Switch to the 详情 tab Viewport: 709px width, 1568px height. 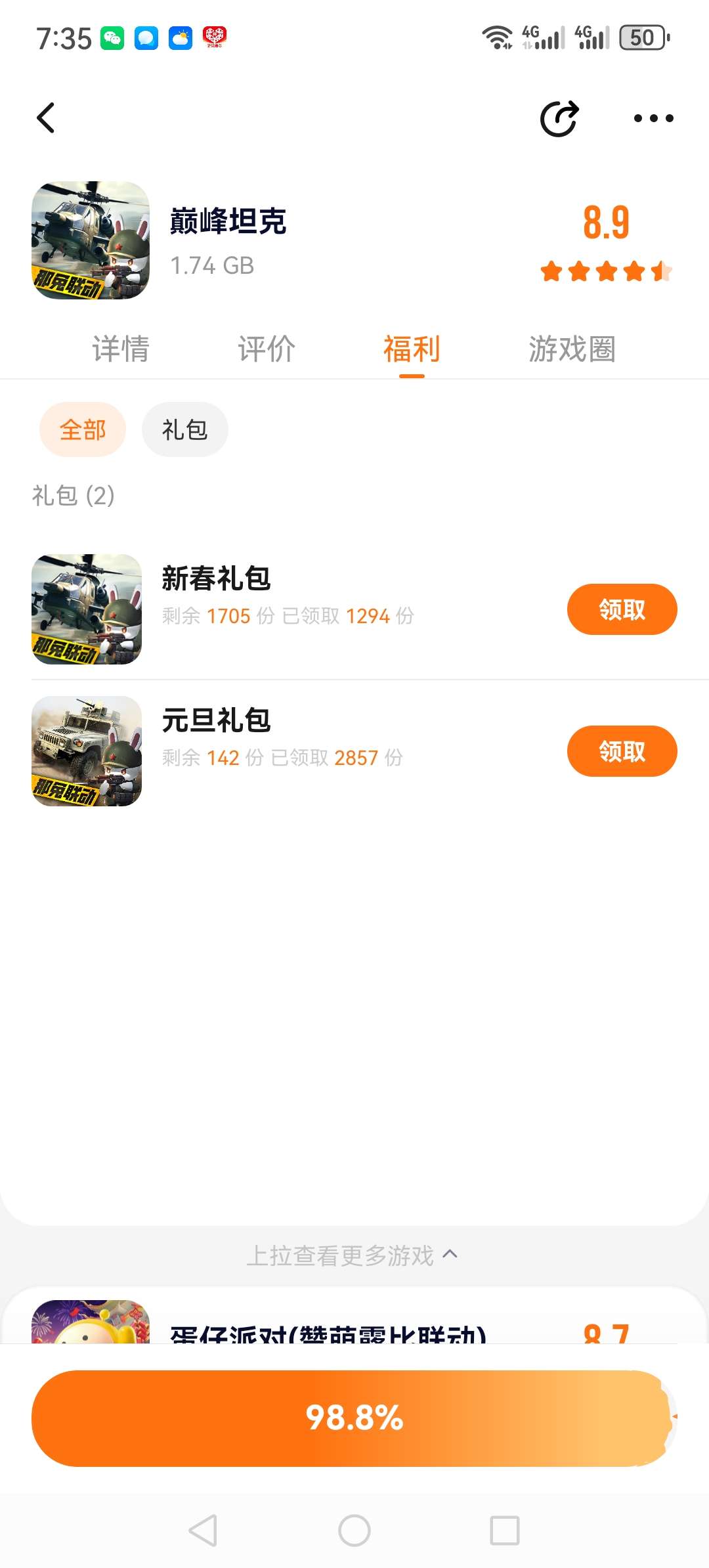(121, 349)
